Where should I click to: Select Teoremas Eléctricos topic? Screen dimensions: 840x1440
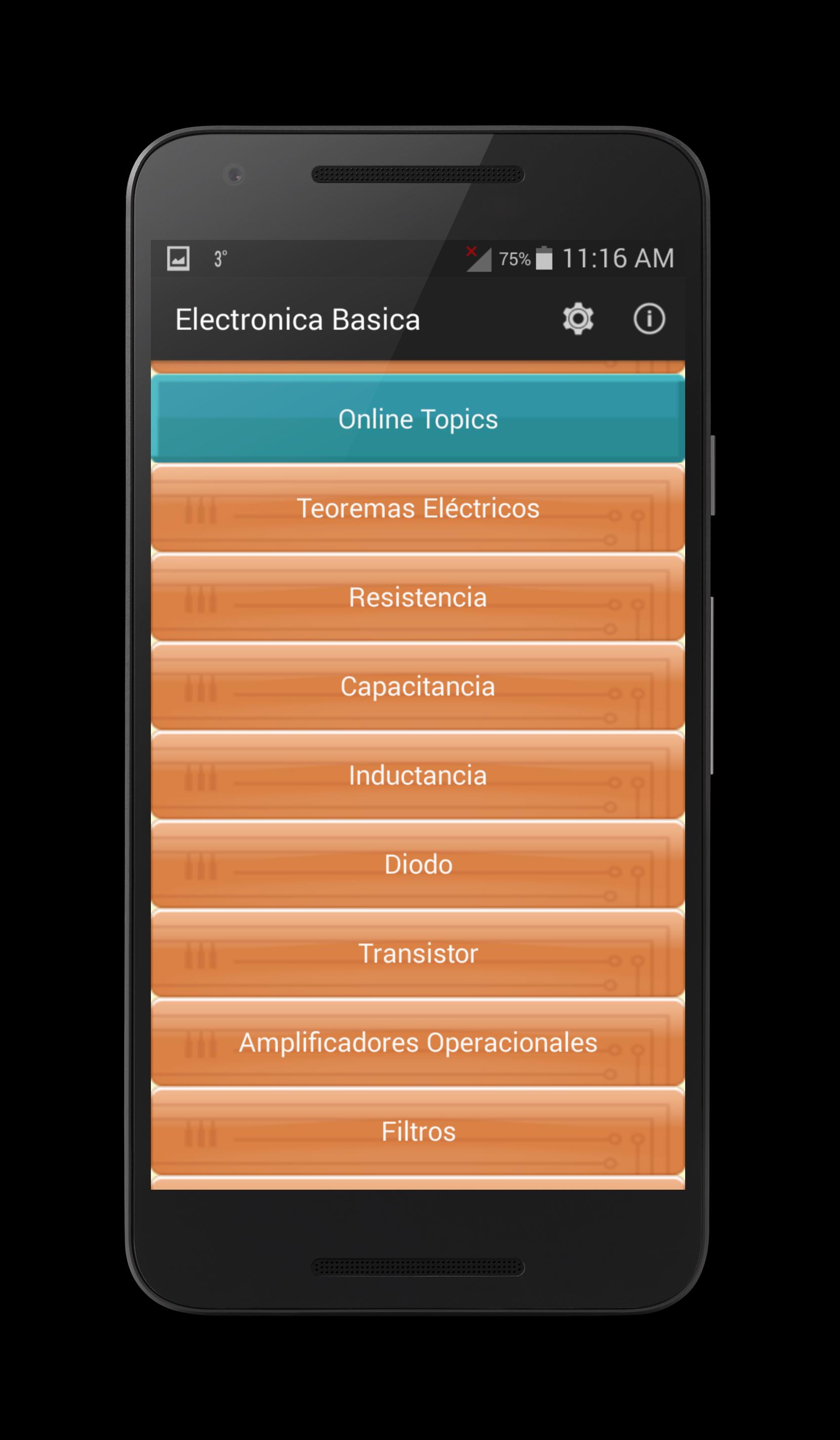pos(418,508)
